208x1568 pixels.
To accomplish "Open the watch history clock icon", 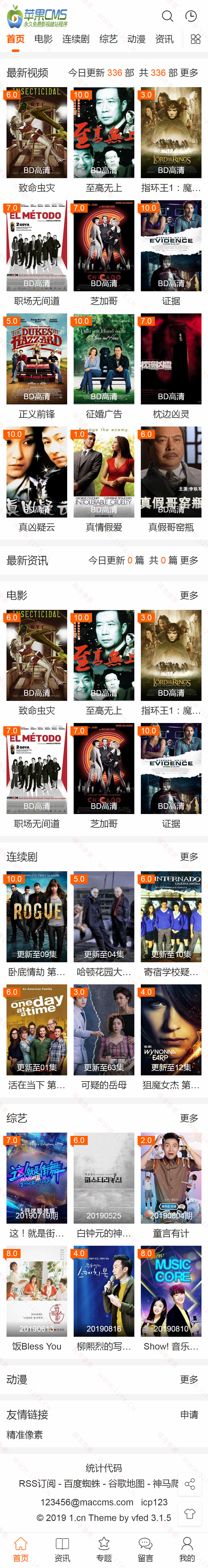I will click(190, 16).
